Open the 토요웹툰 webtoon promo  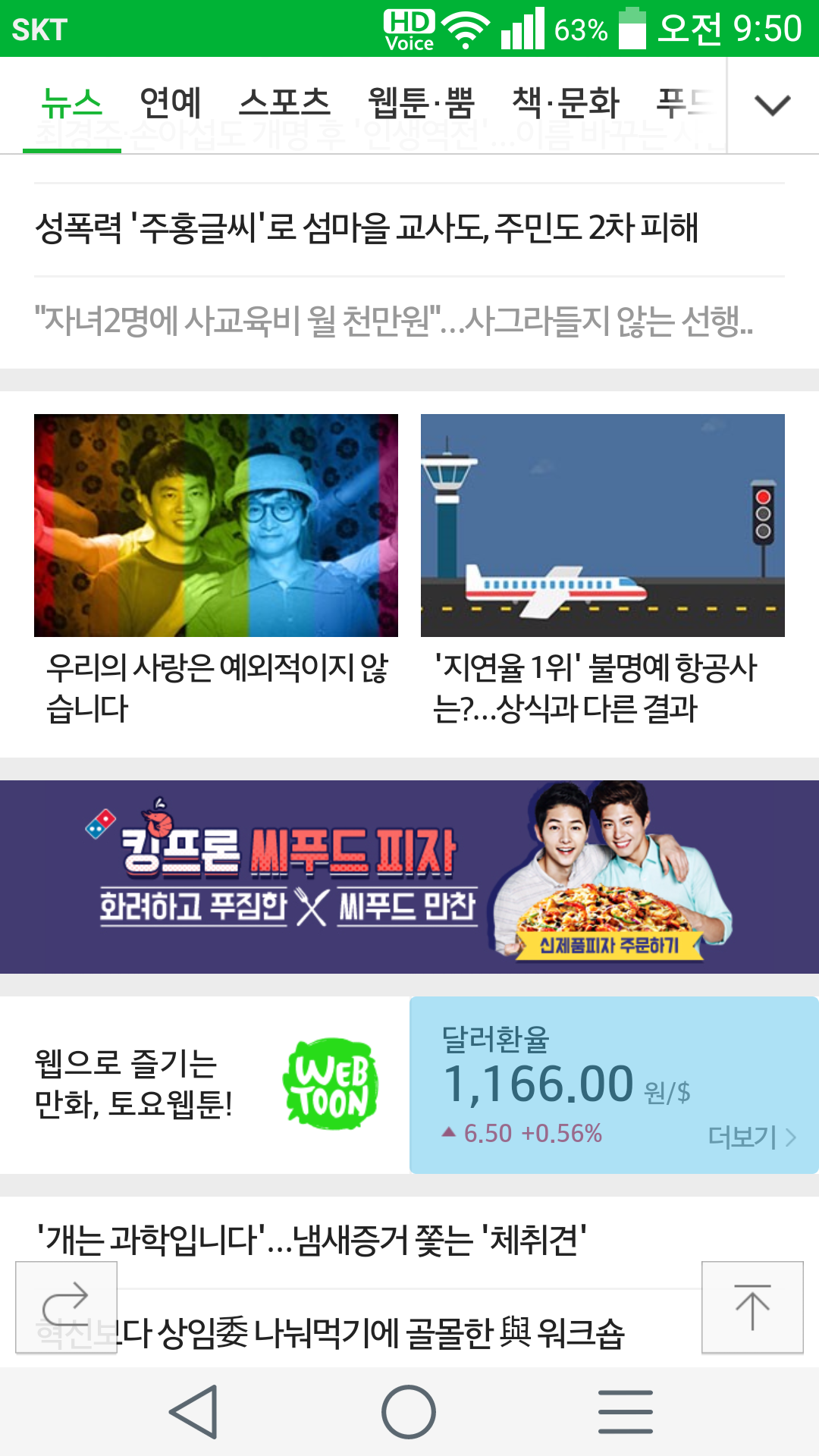(x=205, y=1084)
